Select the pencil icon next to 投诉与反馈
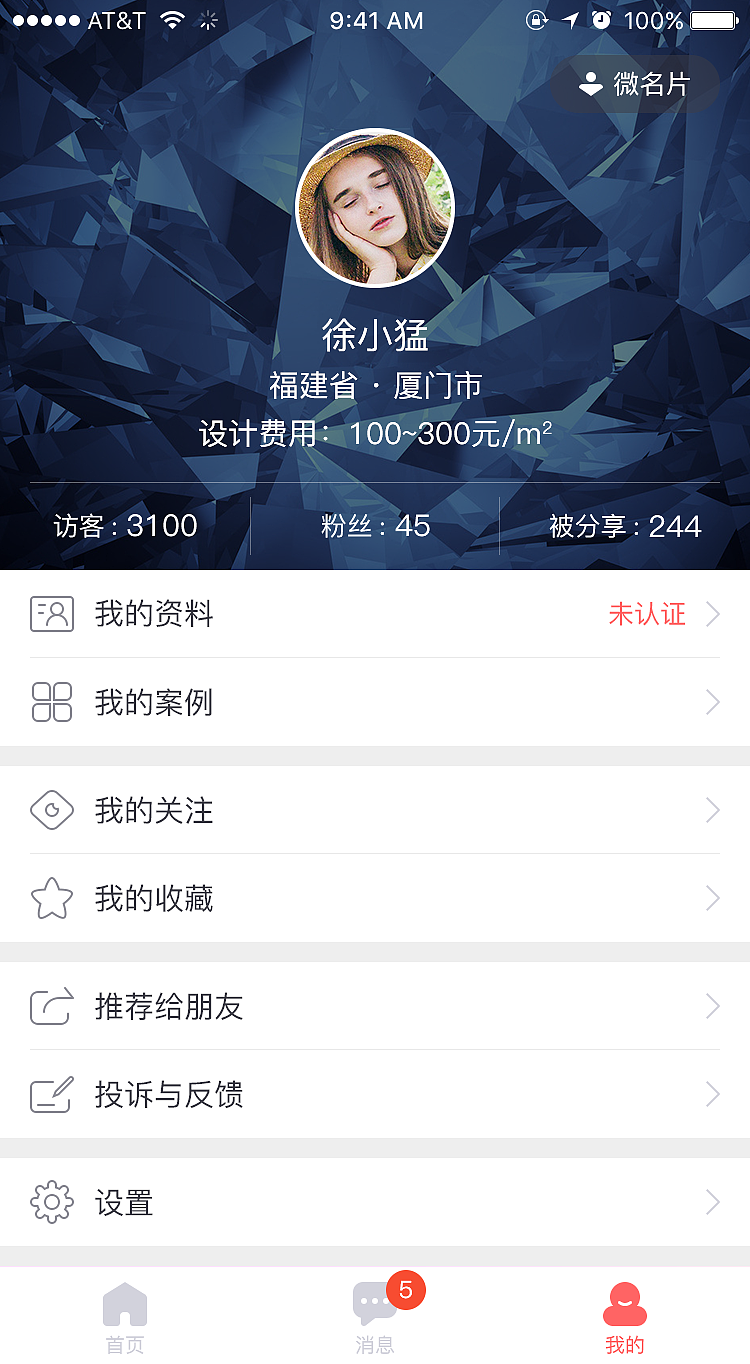 coord(52,1094)
